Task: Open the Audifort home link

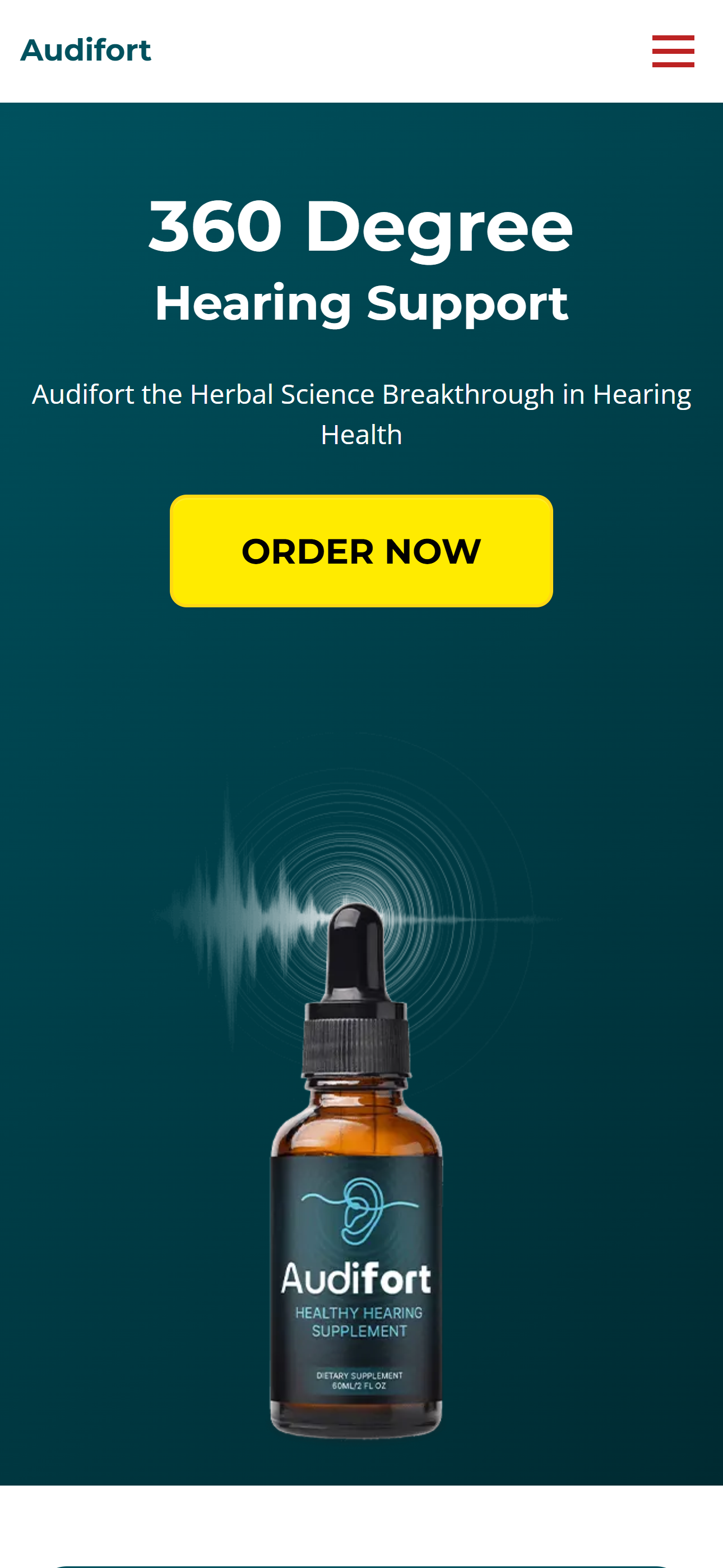Action: pos(86,50)
